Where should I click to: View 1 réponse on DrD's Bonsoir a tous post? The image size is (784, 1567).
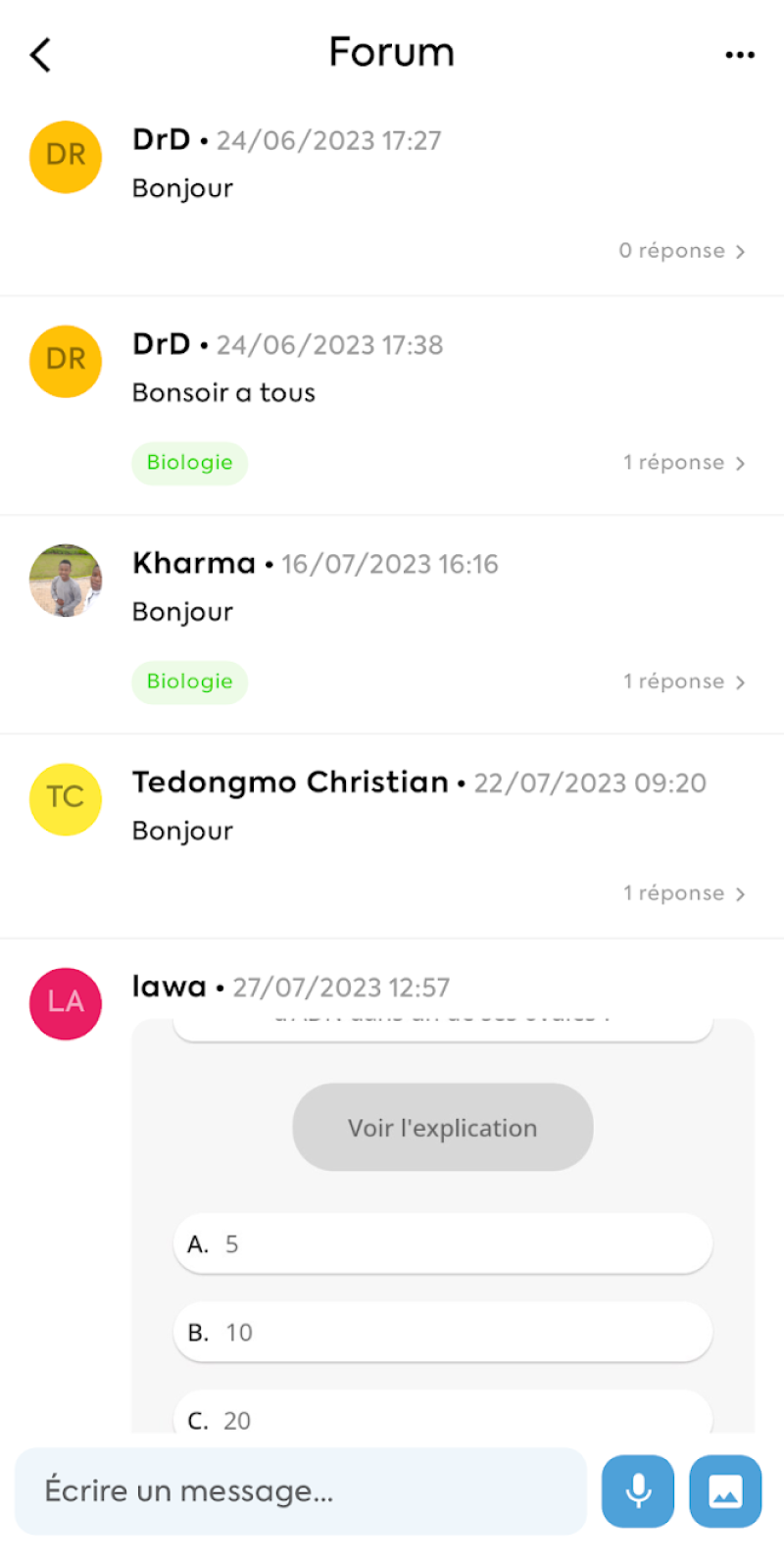tap(684, 463)
